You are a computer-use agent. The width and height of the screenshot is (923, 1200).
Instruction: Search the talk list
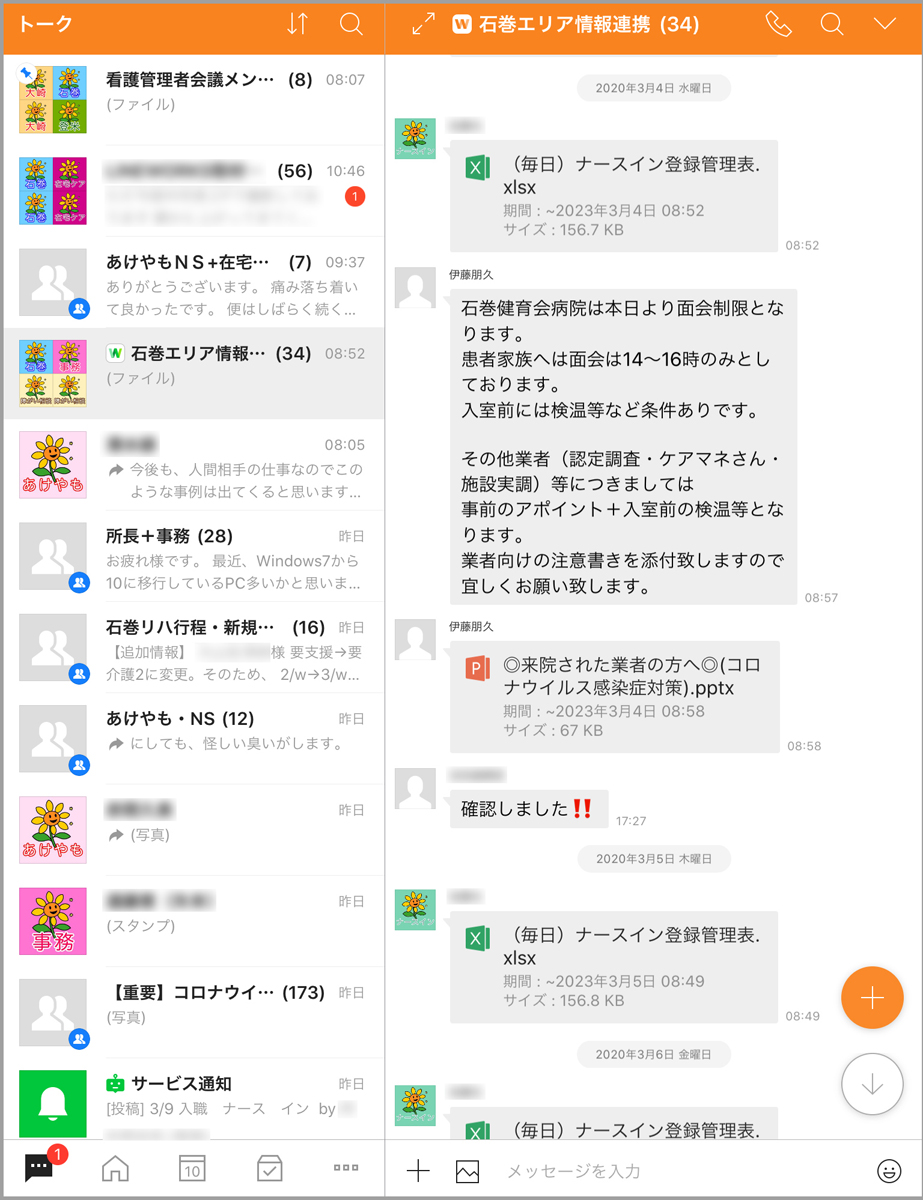coord(351,24)
